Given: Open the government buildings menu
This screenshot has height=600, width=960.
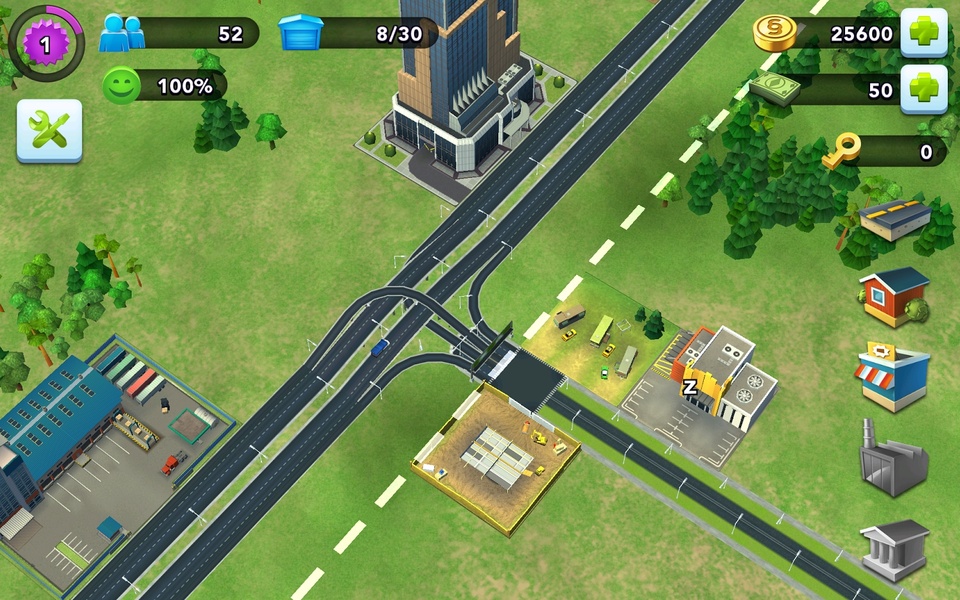Looking at the screenshot, I should click(x=894, y=548).
